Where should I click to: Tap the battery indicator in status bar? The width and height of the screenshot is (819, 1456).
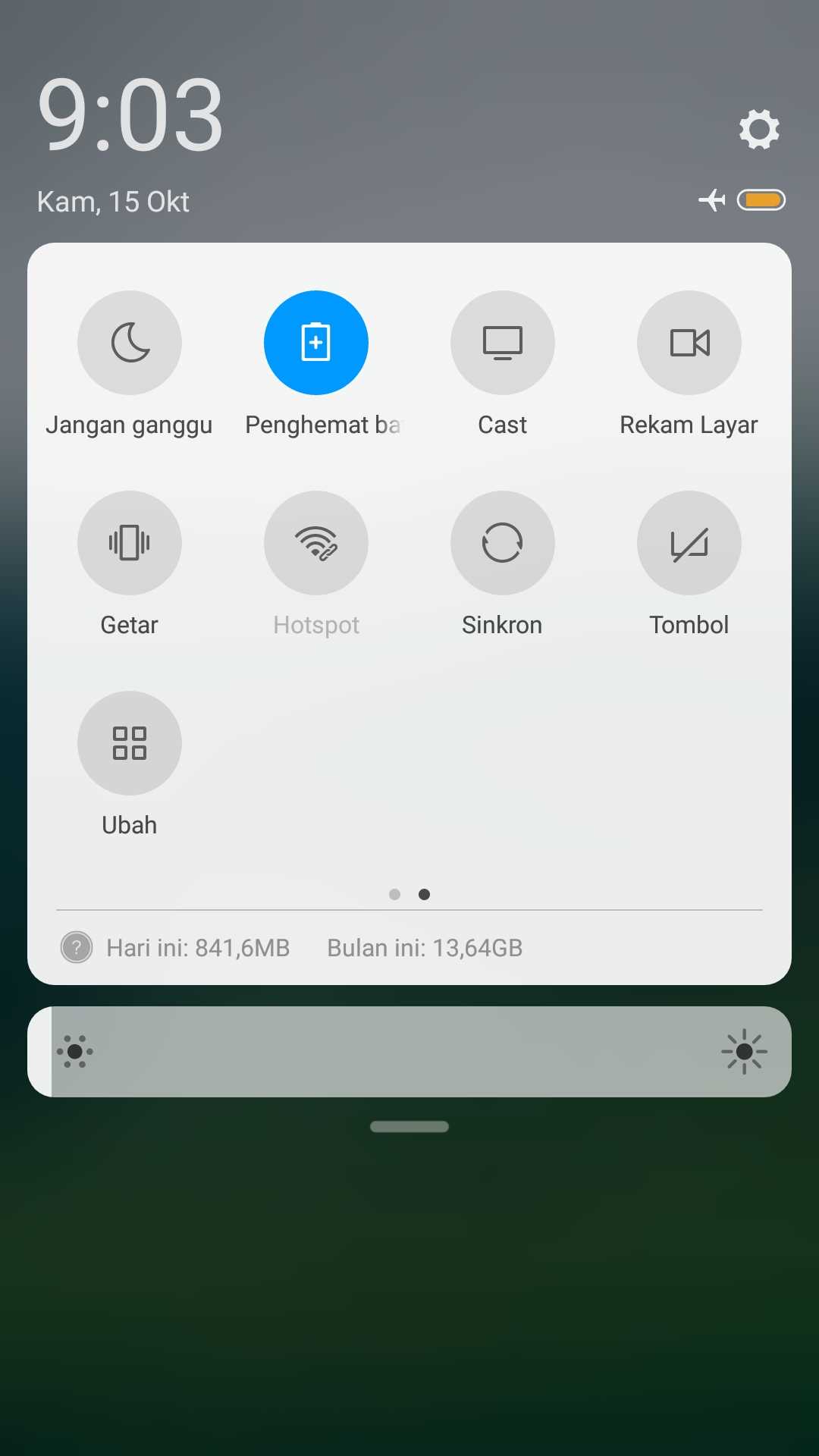coord(761,199)
